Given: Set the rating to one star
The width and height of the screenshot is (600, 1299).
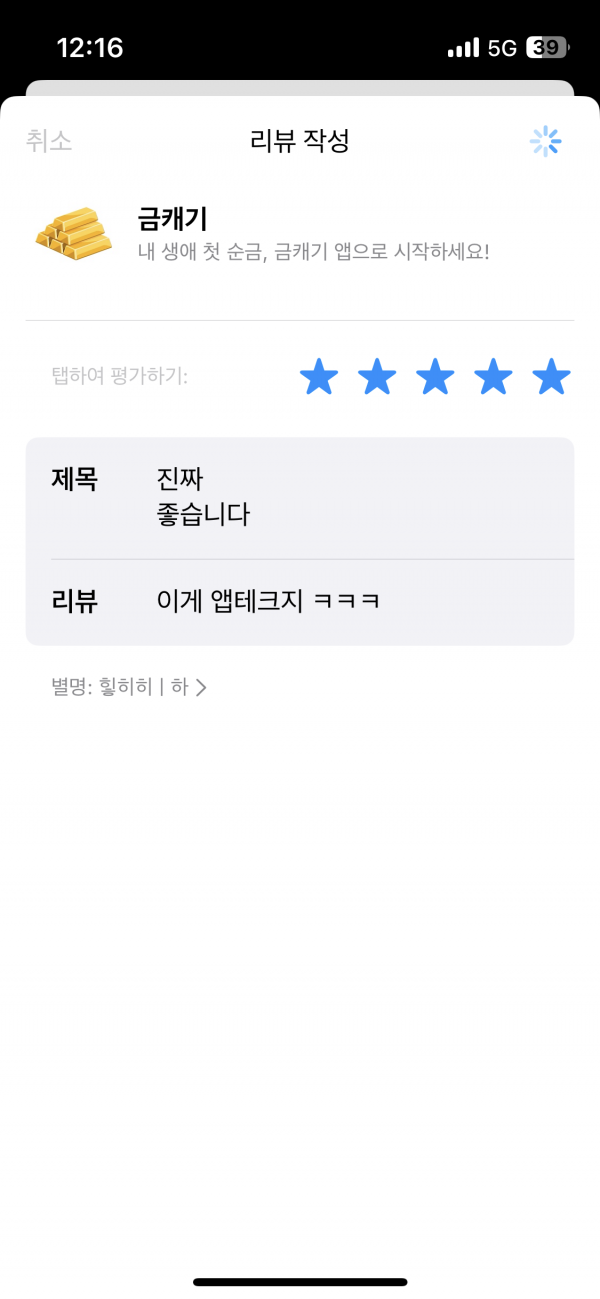Looking at the screenshot, I should click(x=319, y=378).
